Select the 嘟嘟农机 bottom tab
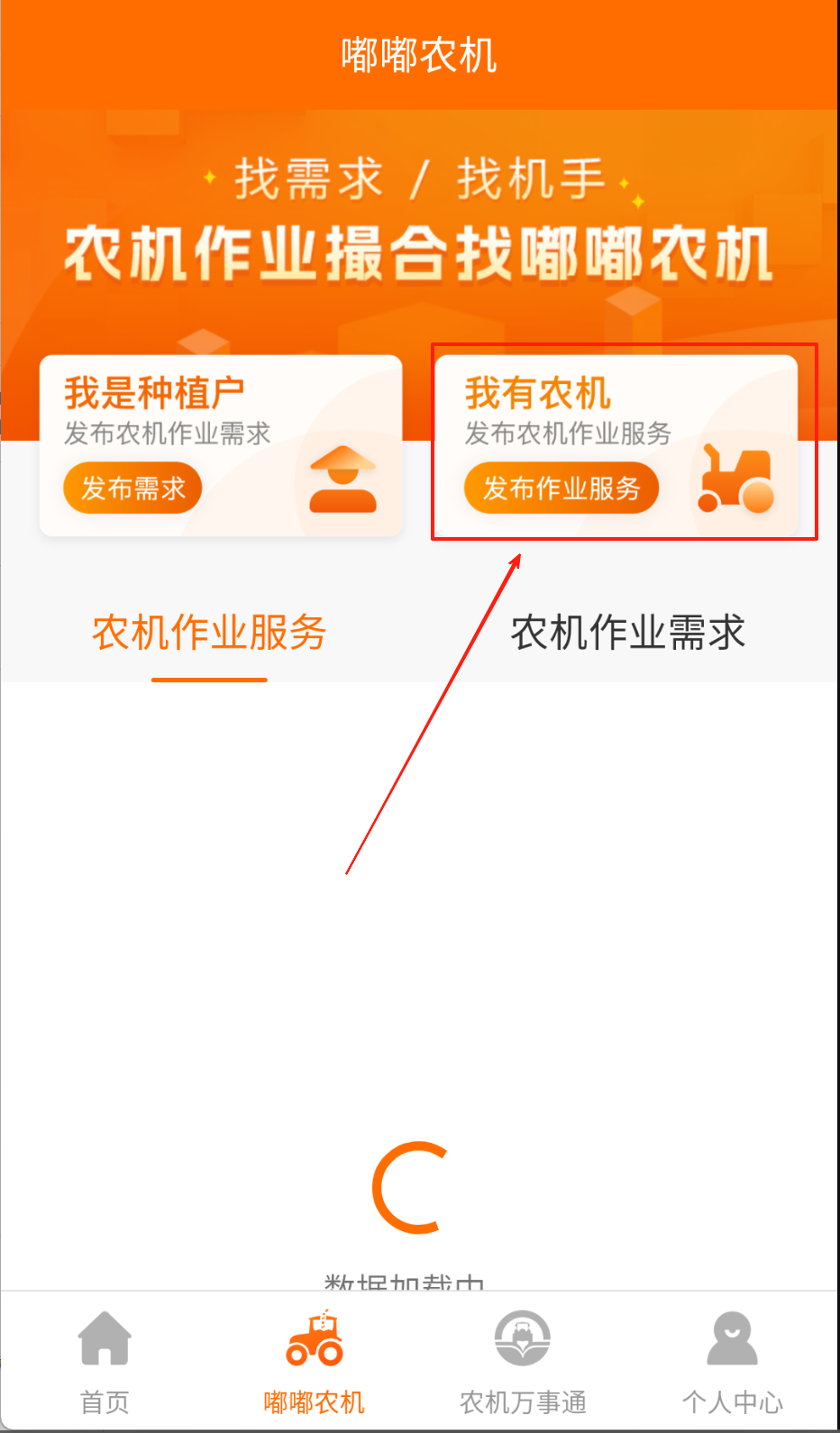This screenshot has width=840, height=1433. 314,1361
